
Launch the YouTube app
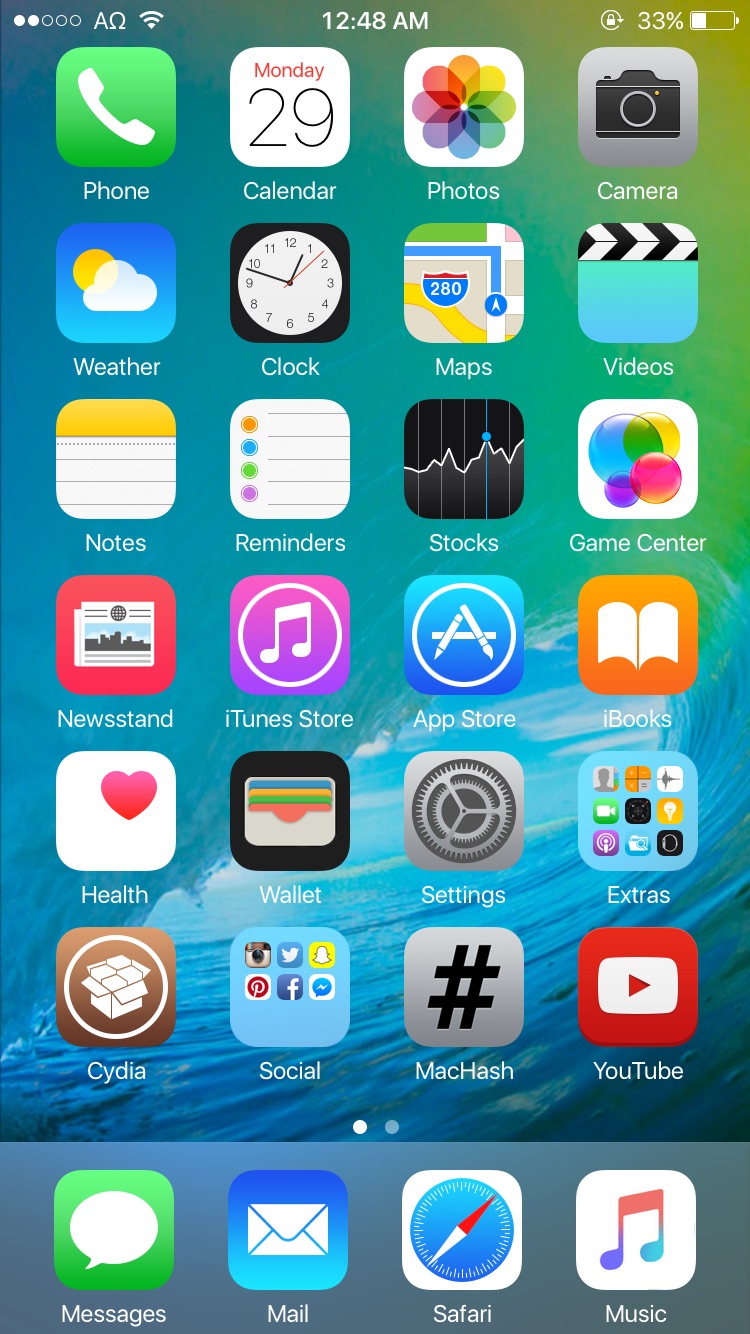tap(637, 987)
